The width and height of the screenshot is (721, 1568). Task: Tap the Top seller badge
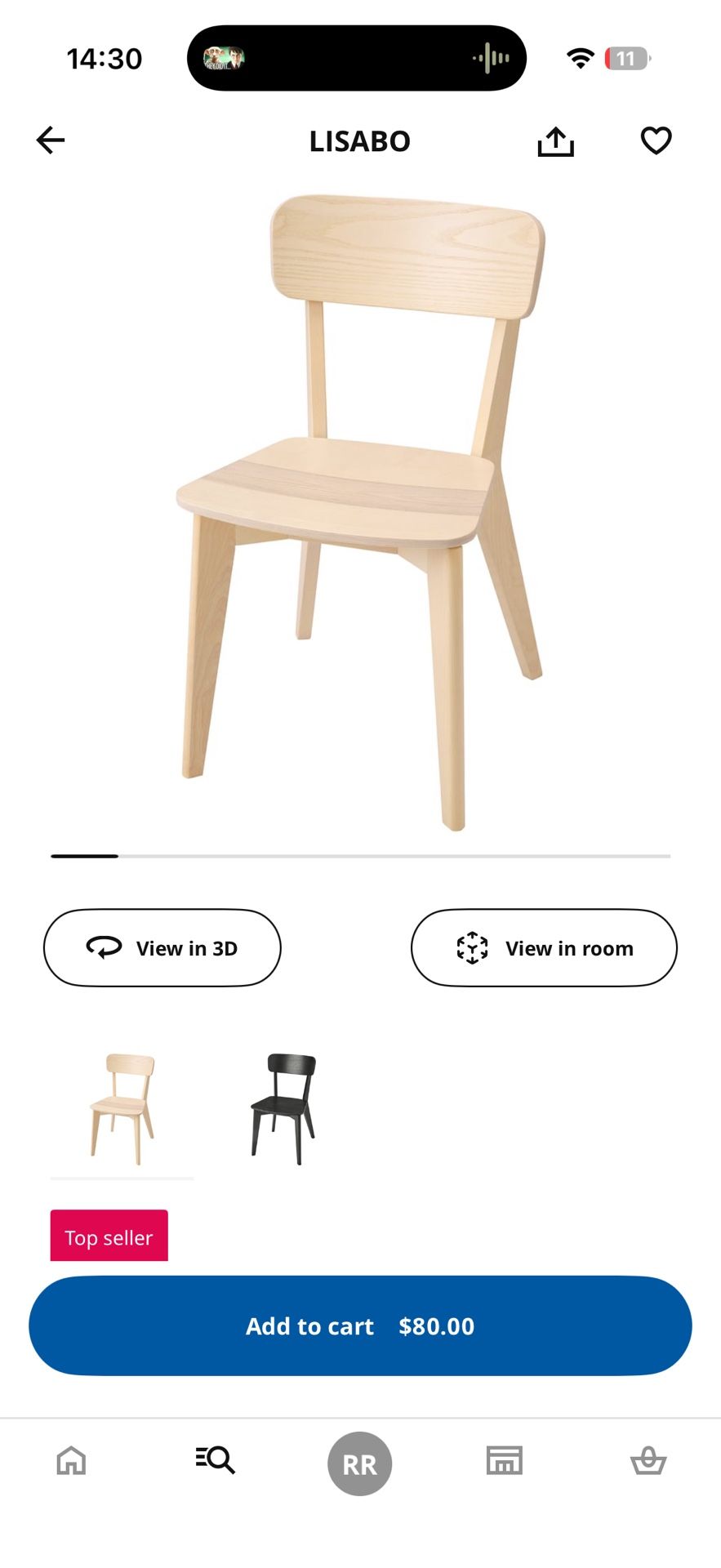(x=109, y=1236)
